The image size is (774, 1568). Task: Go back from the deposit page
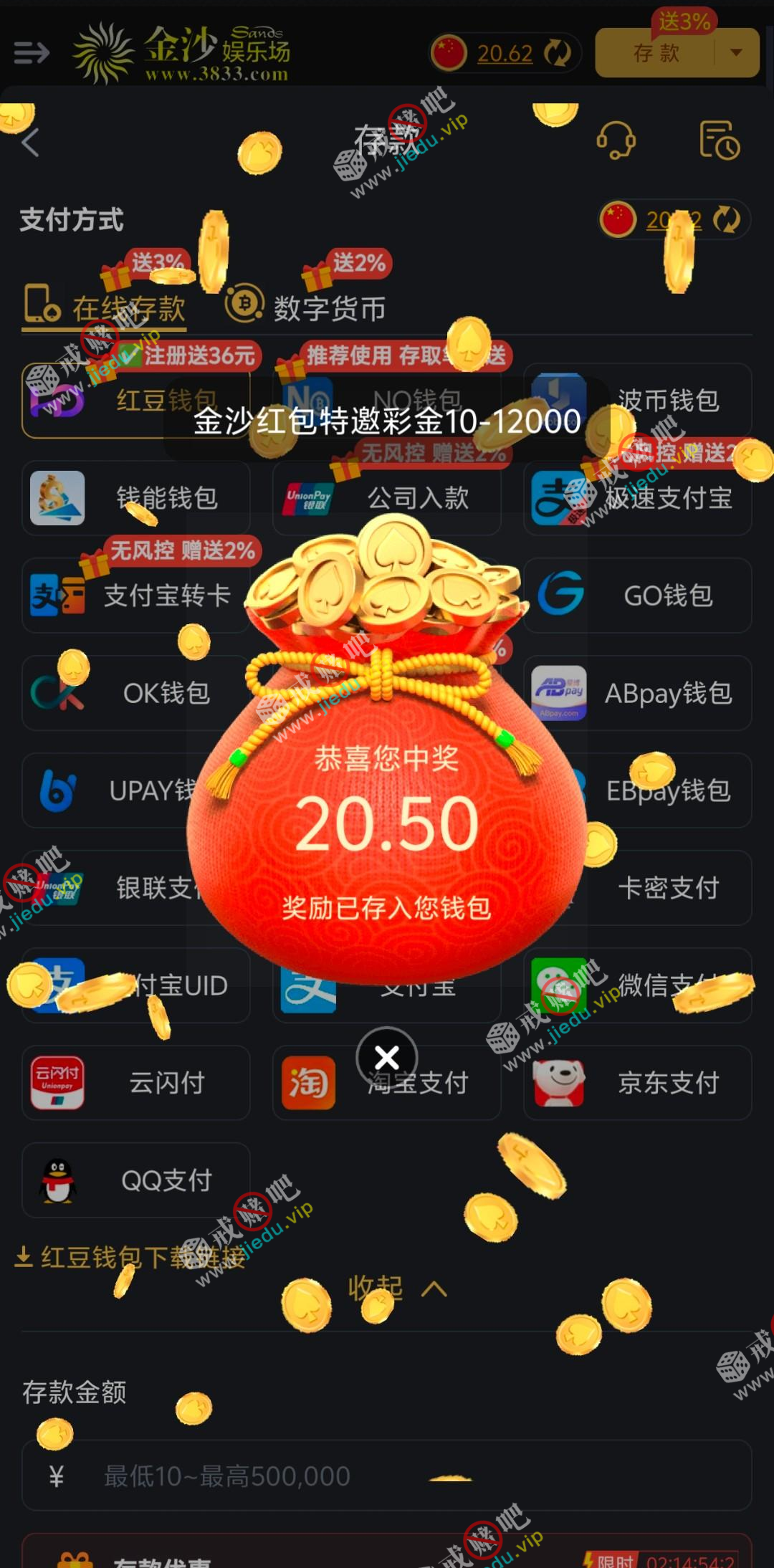pyautogui.click(x=30, y=142)
